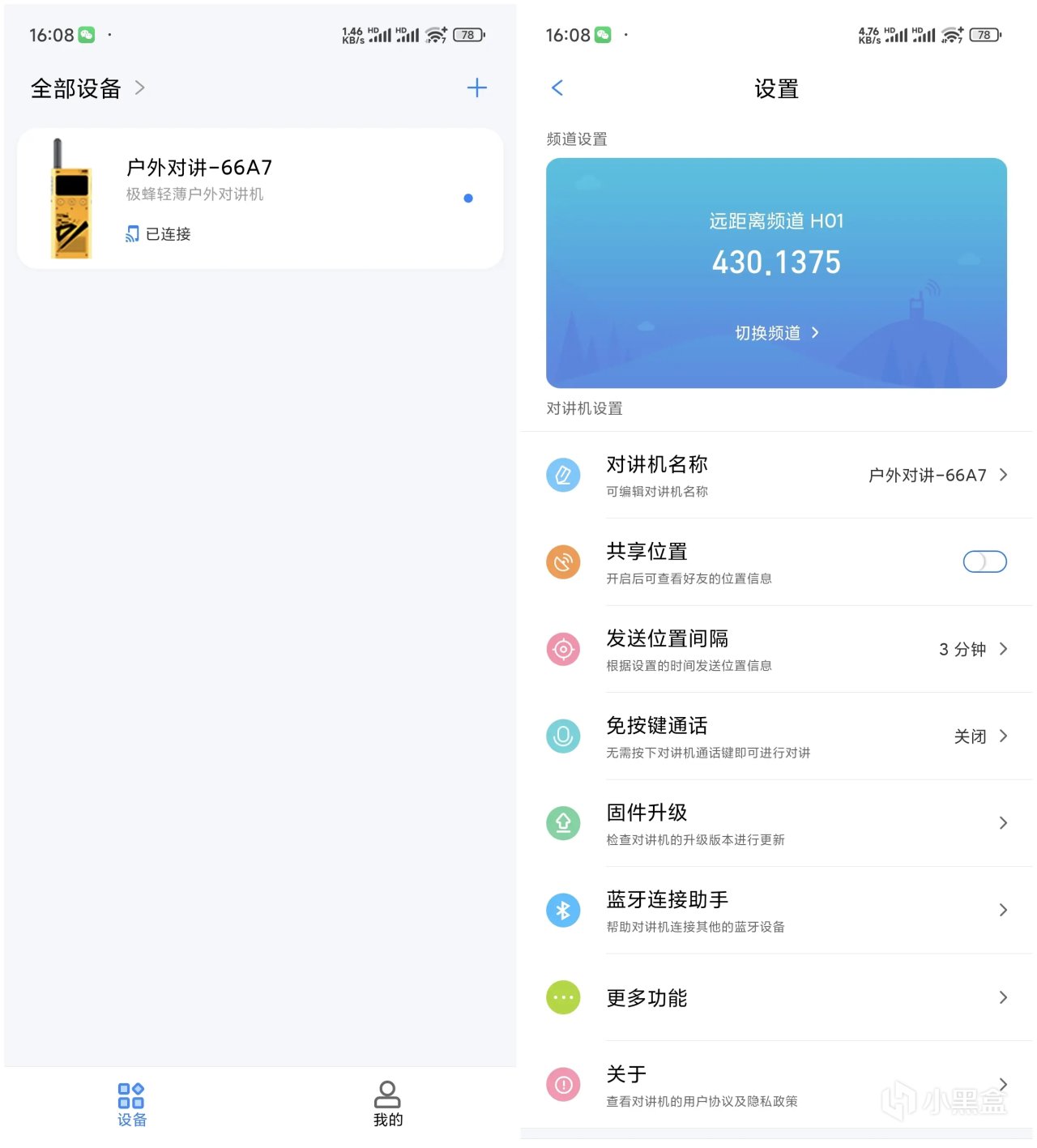Open the 关于 row
Viewport: 1037px width, 1148px height.
coord(776,1084)
